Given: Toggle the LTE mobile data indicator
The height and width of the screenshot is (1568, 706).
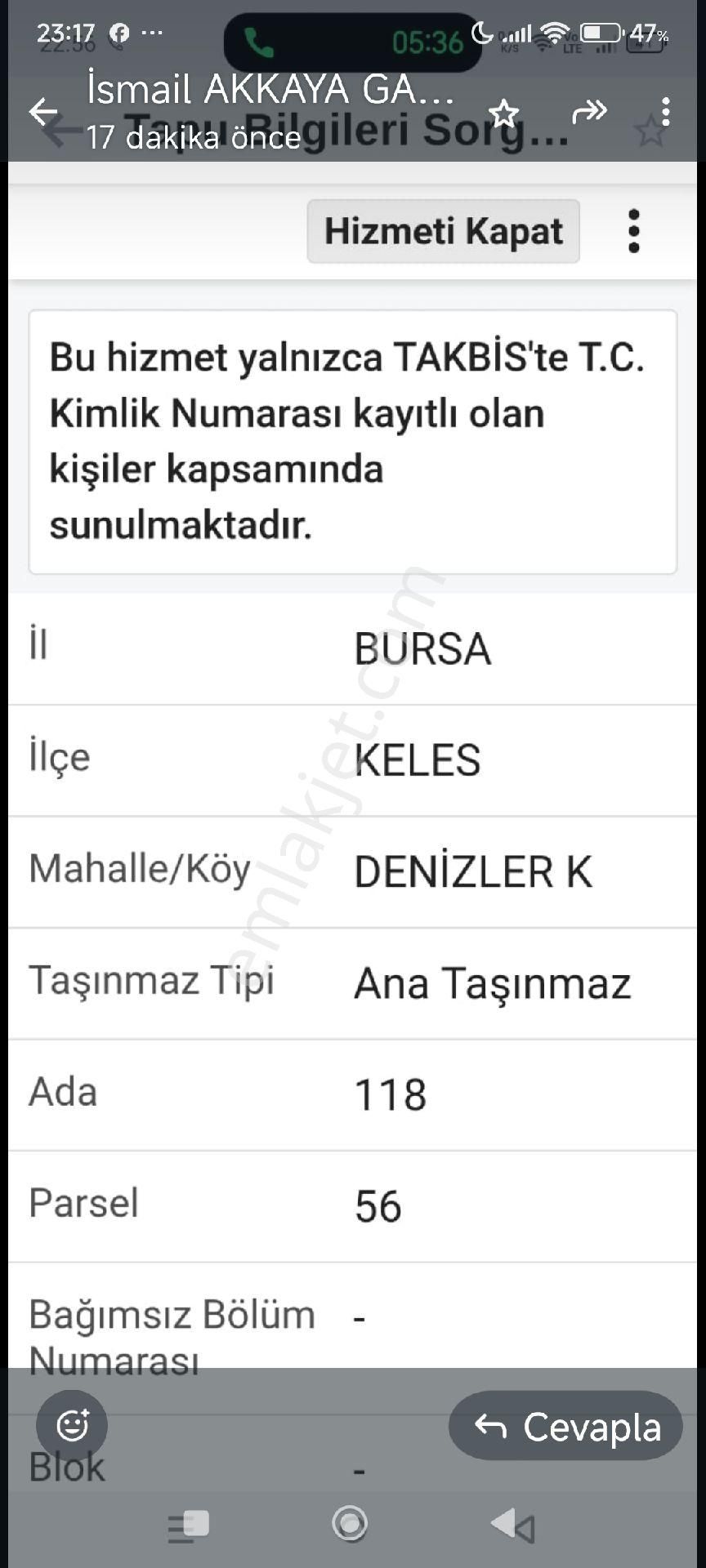Looking at the screenshot, I should [571, 42].
